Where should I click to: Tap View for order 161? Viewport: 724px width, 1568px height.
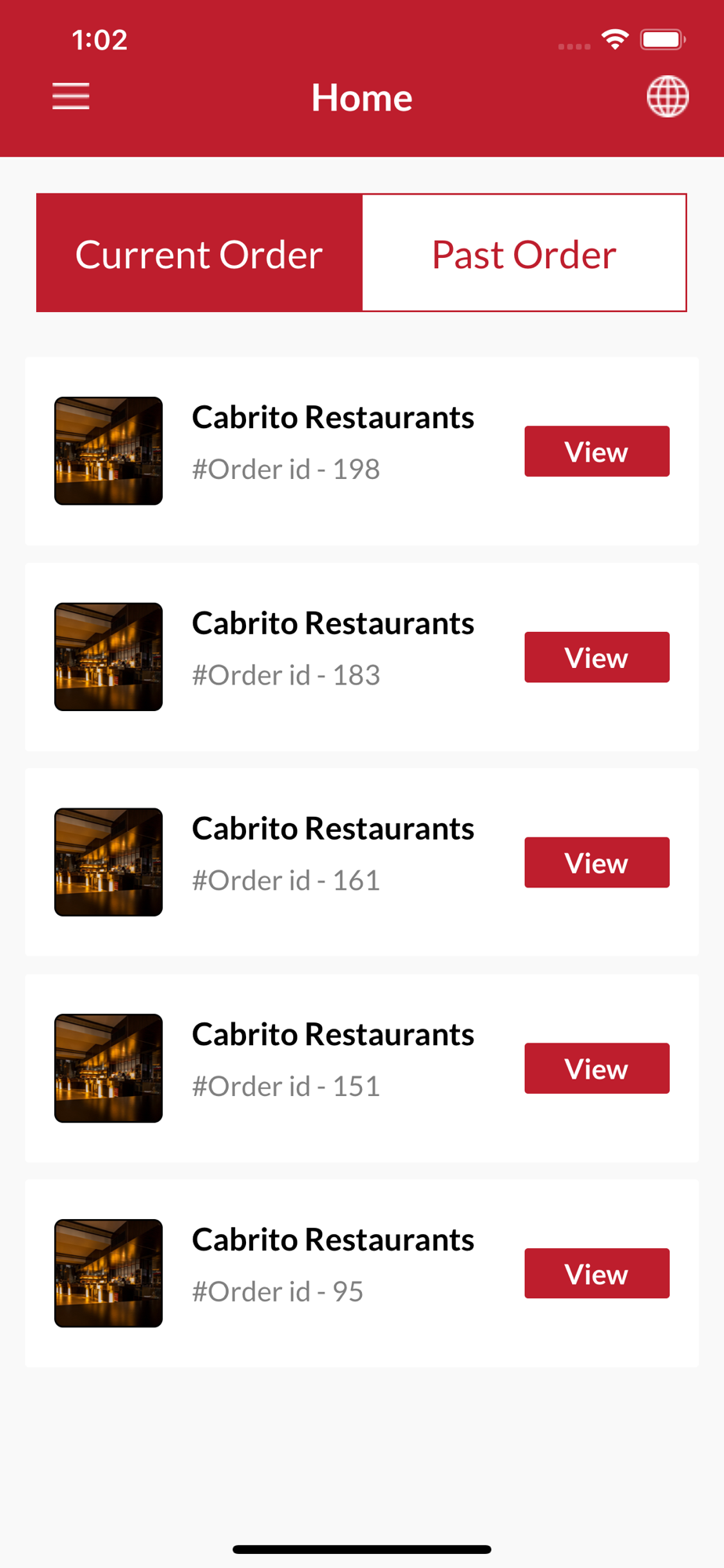(x=596, y=862)
